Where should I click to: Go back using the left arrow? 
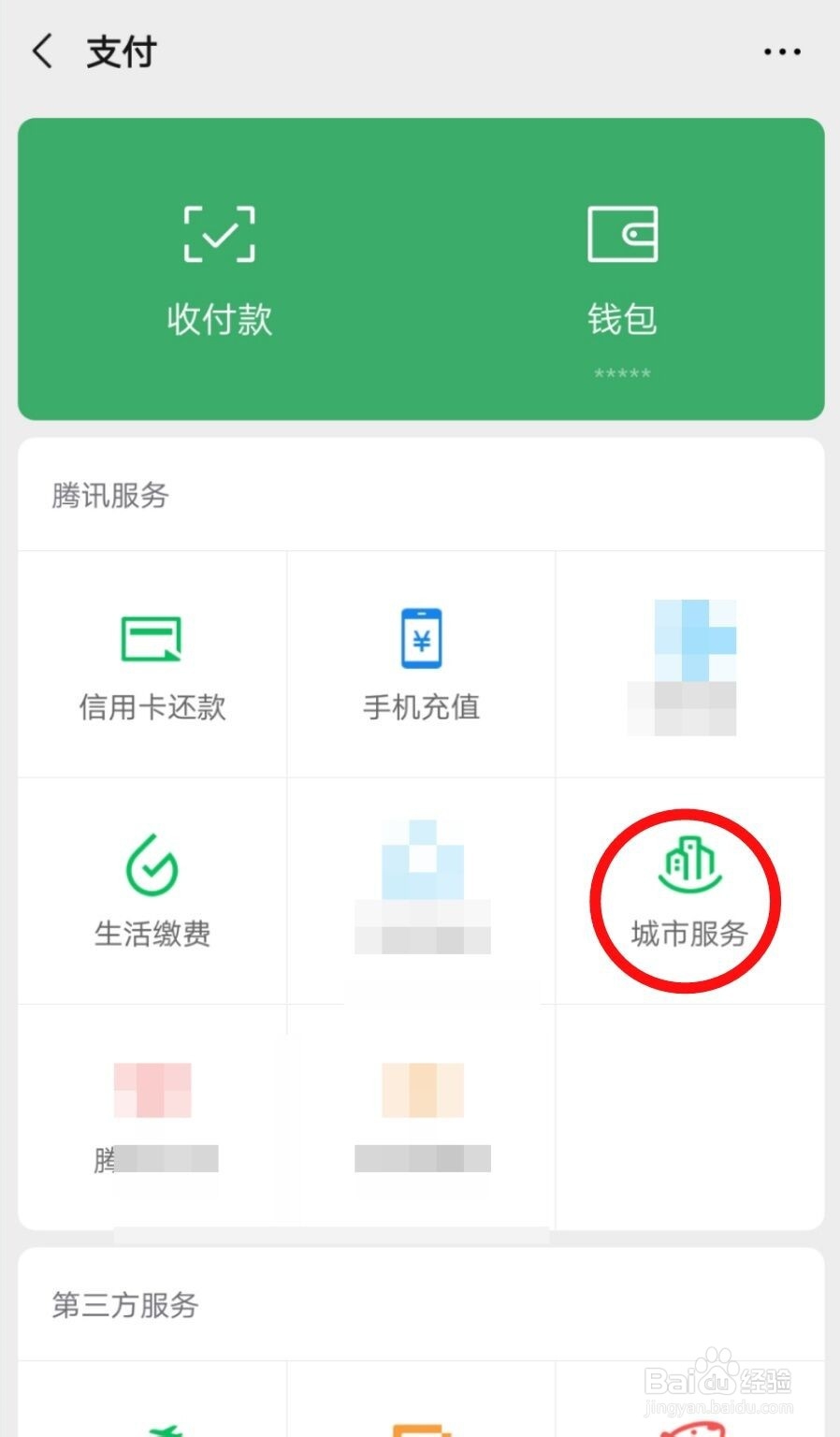[x=41, y=51]
